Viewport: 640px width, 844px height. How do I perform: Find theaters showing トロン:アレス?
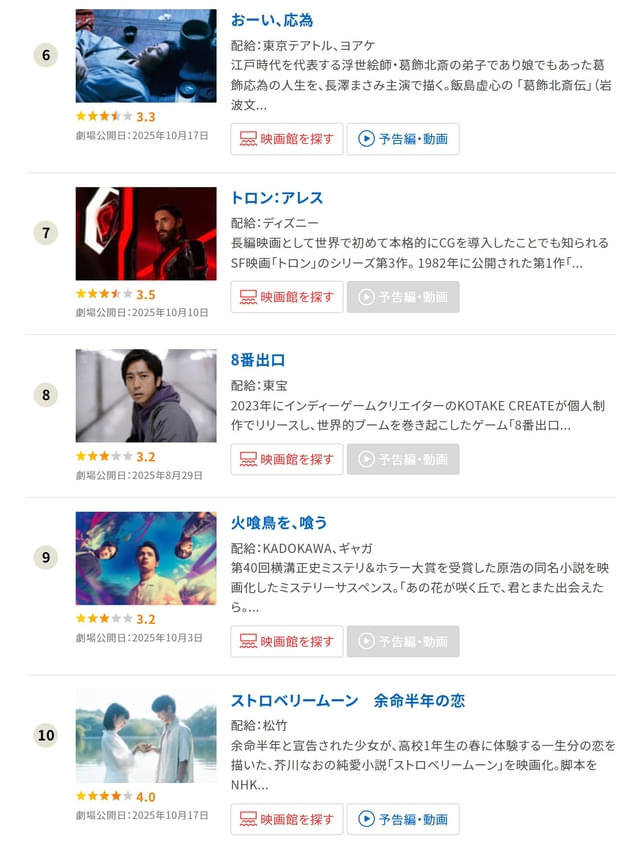[x=287, y=297]
